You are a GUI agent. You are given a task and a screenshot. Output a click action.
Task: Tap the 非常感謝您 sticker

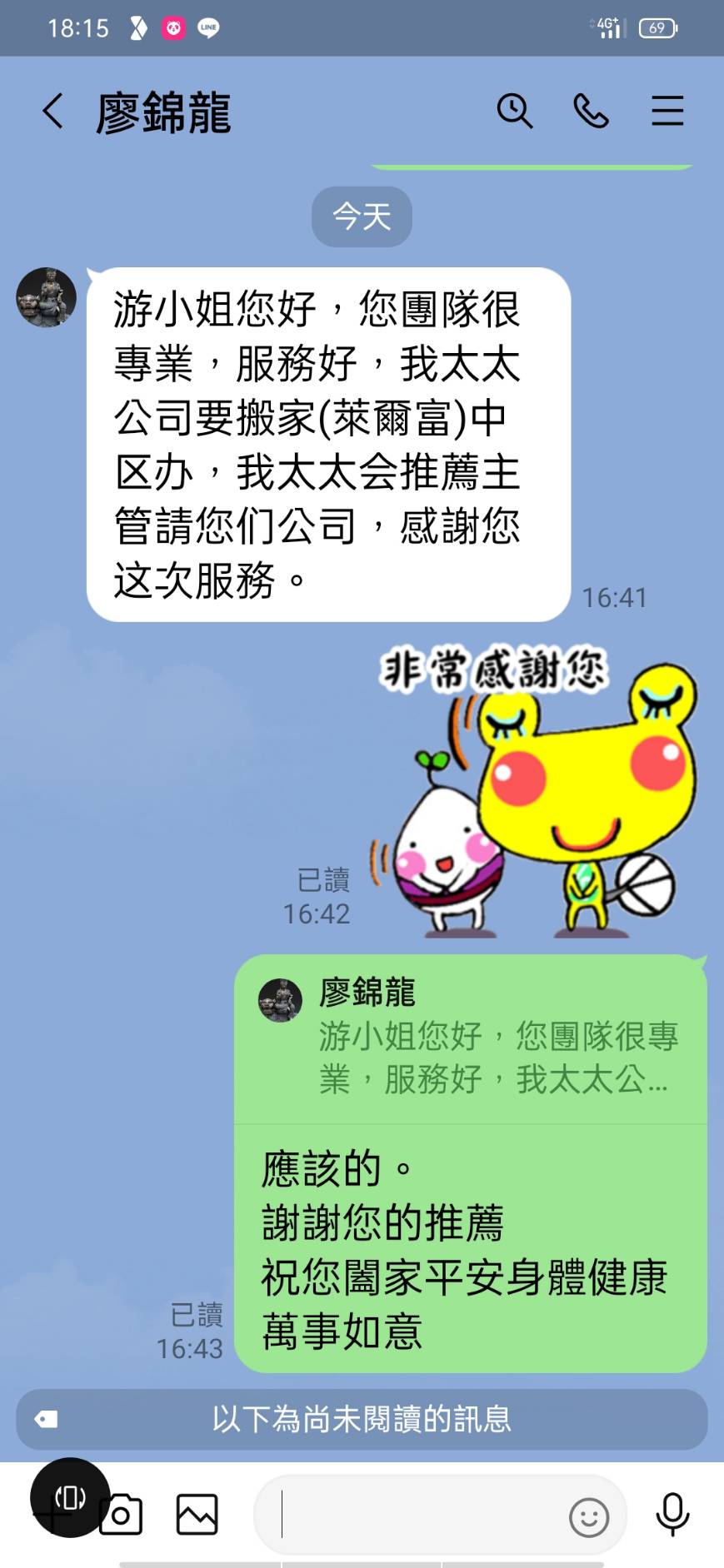point(533,791)
